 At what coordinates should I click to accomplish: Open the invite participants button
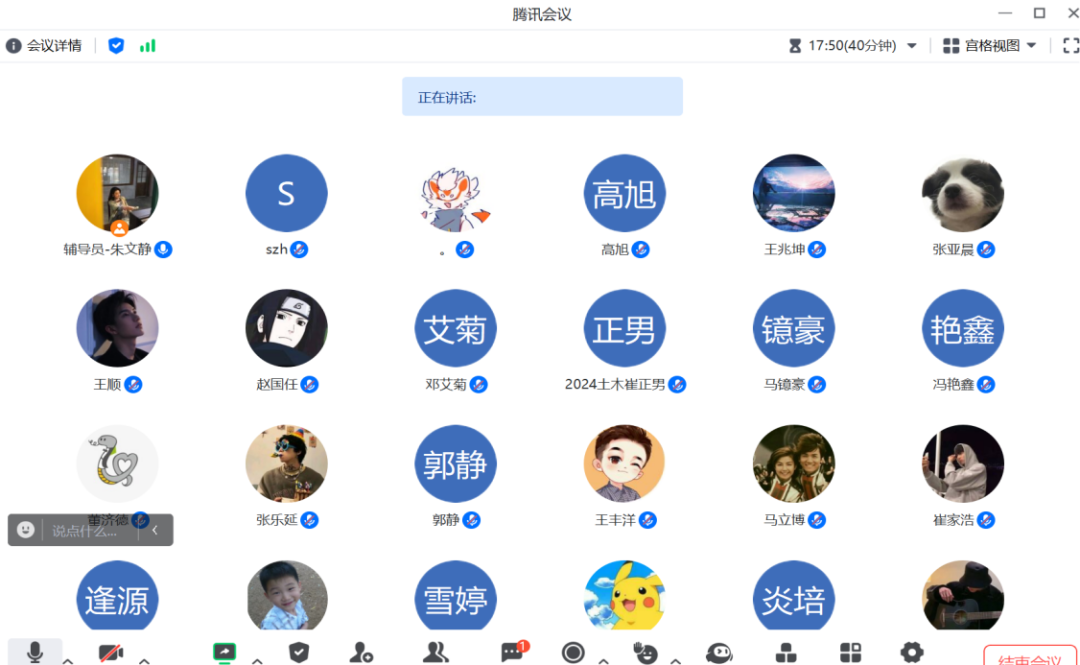(361, 653)
